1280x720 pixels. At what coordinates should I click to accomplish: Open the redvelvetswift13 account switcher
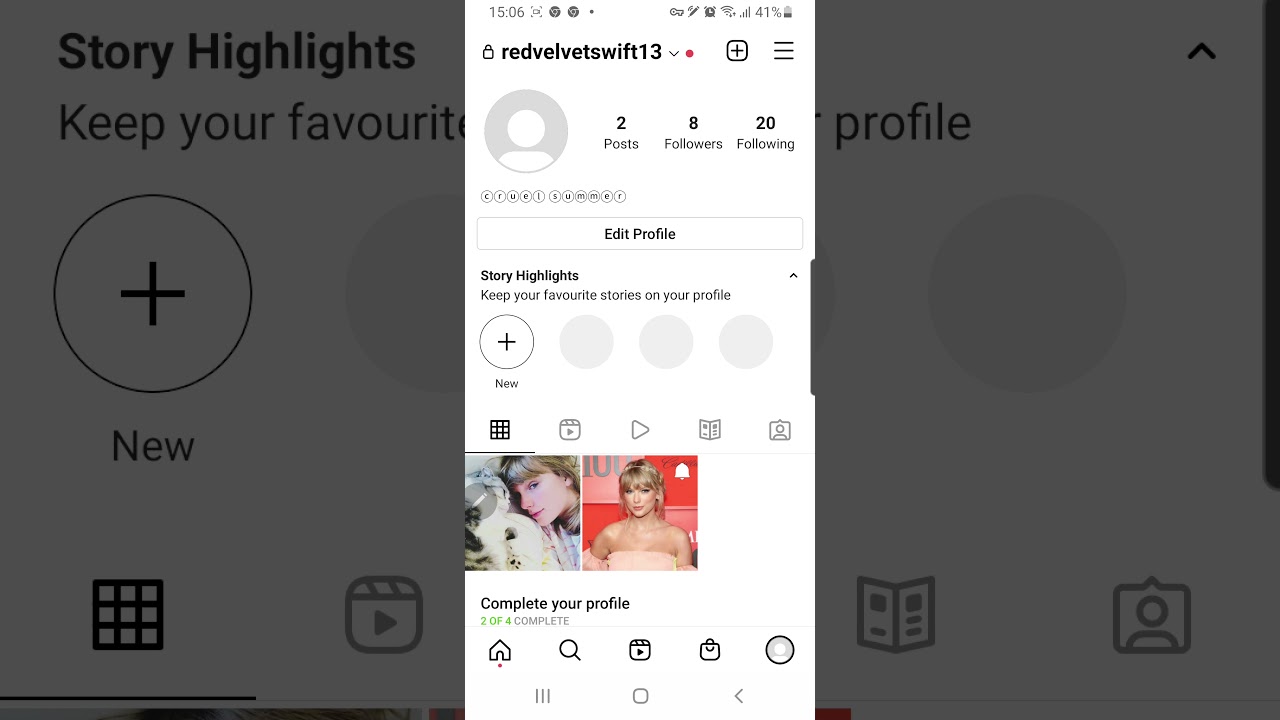(x=590, y=52)
